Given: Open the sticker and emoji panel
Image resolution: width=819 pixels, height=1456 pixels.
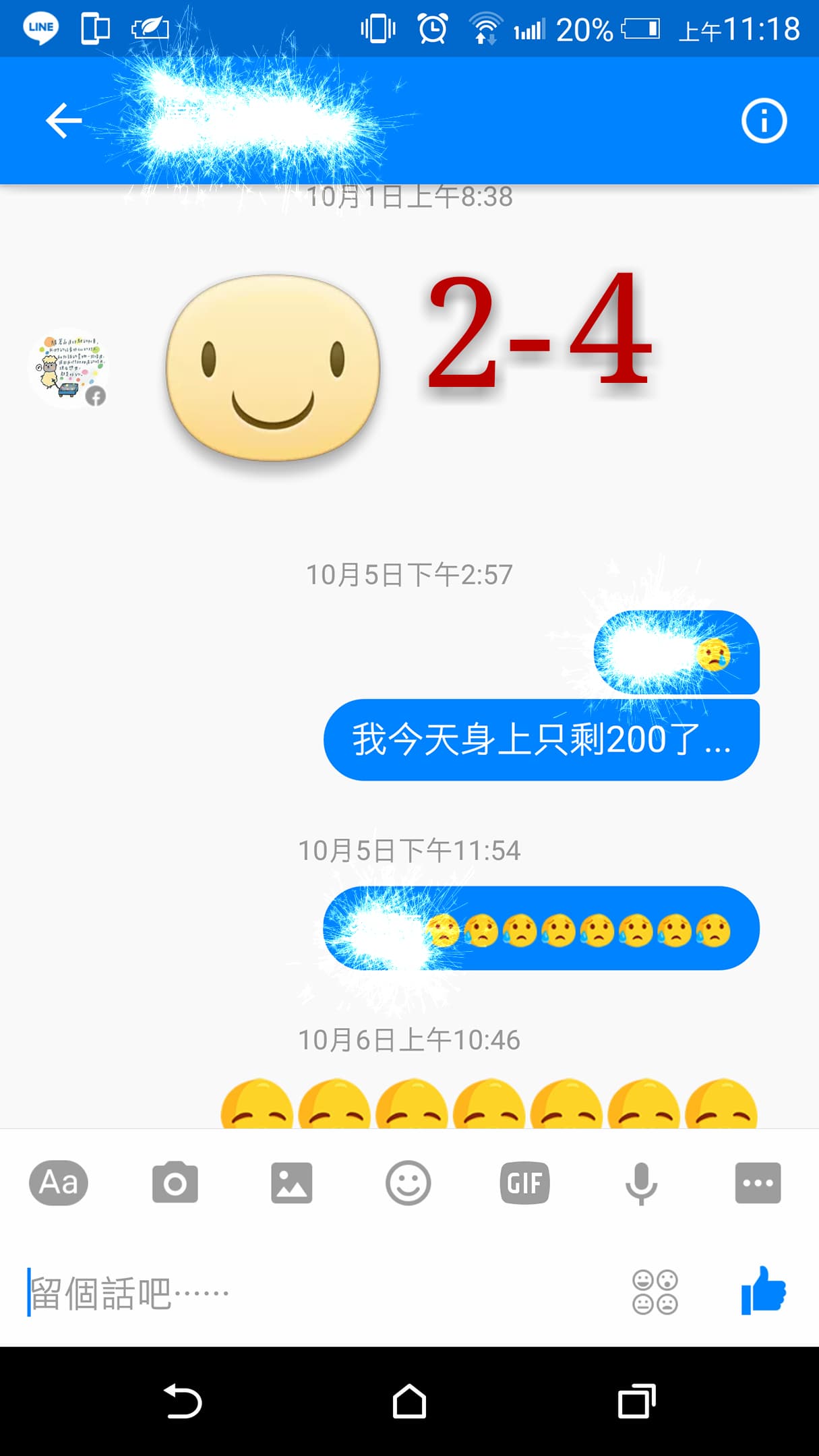Looking at the screenshot, I should tap(408, 1182).
